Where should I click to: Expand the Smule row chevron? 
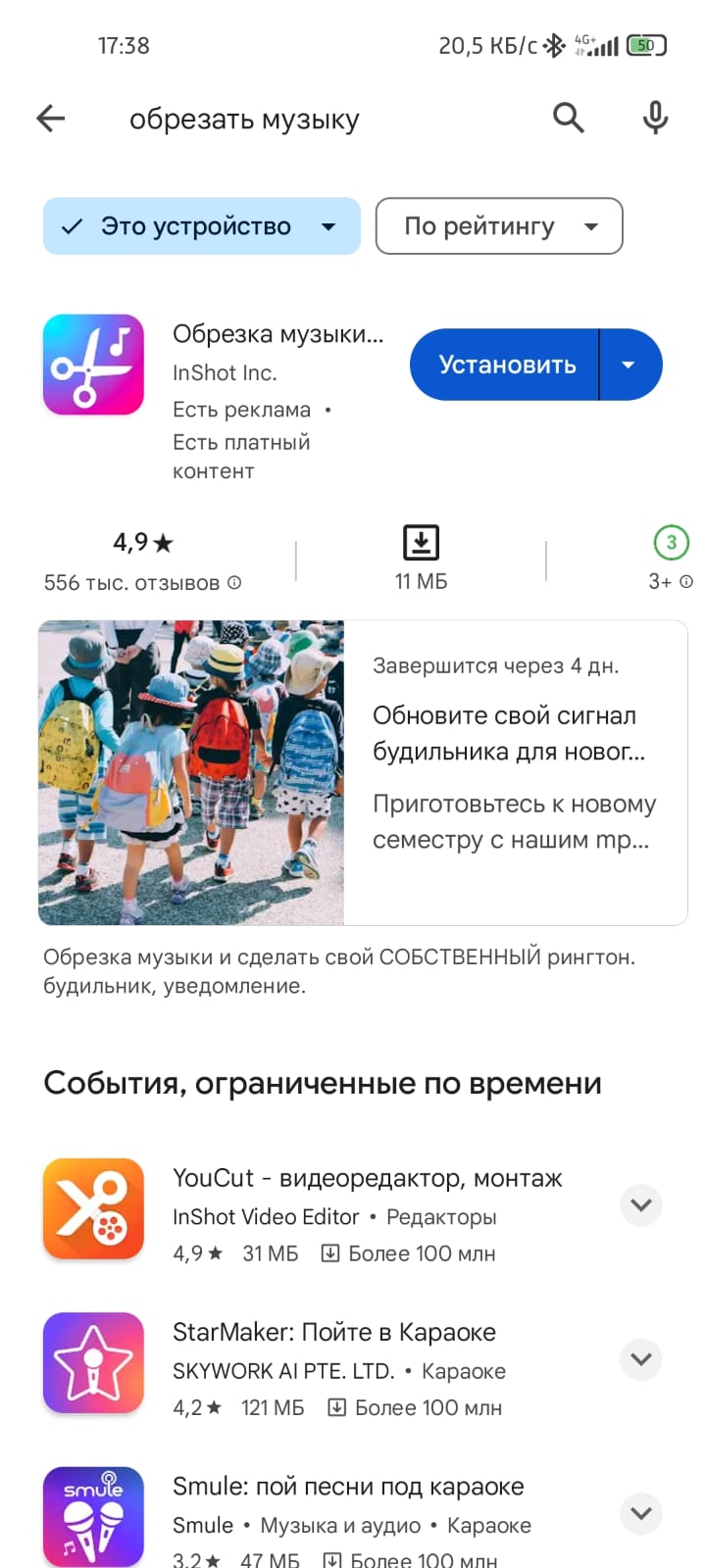pyautogui.click(x=641, y=1513)
